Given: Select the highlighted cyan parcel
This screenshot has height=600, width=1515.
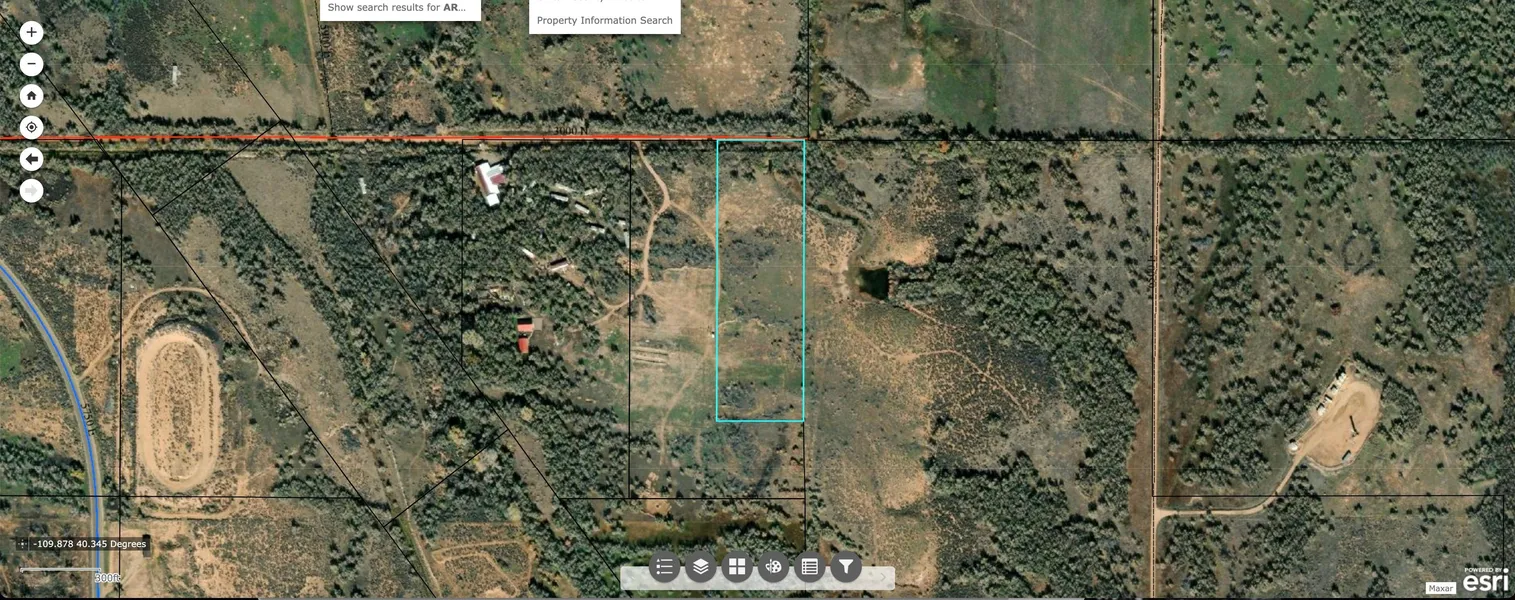Looking at the screenshot, I should pyautogui.click(x=760, y=280).
